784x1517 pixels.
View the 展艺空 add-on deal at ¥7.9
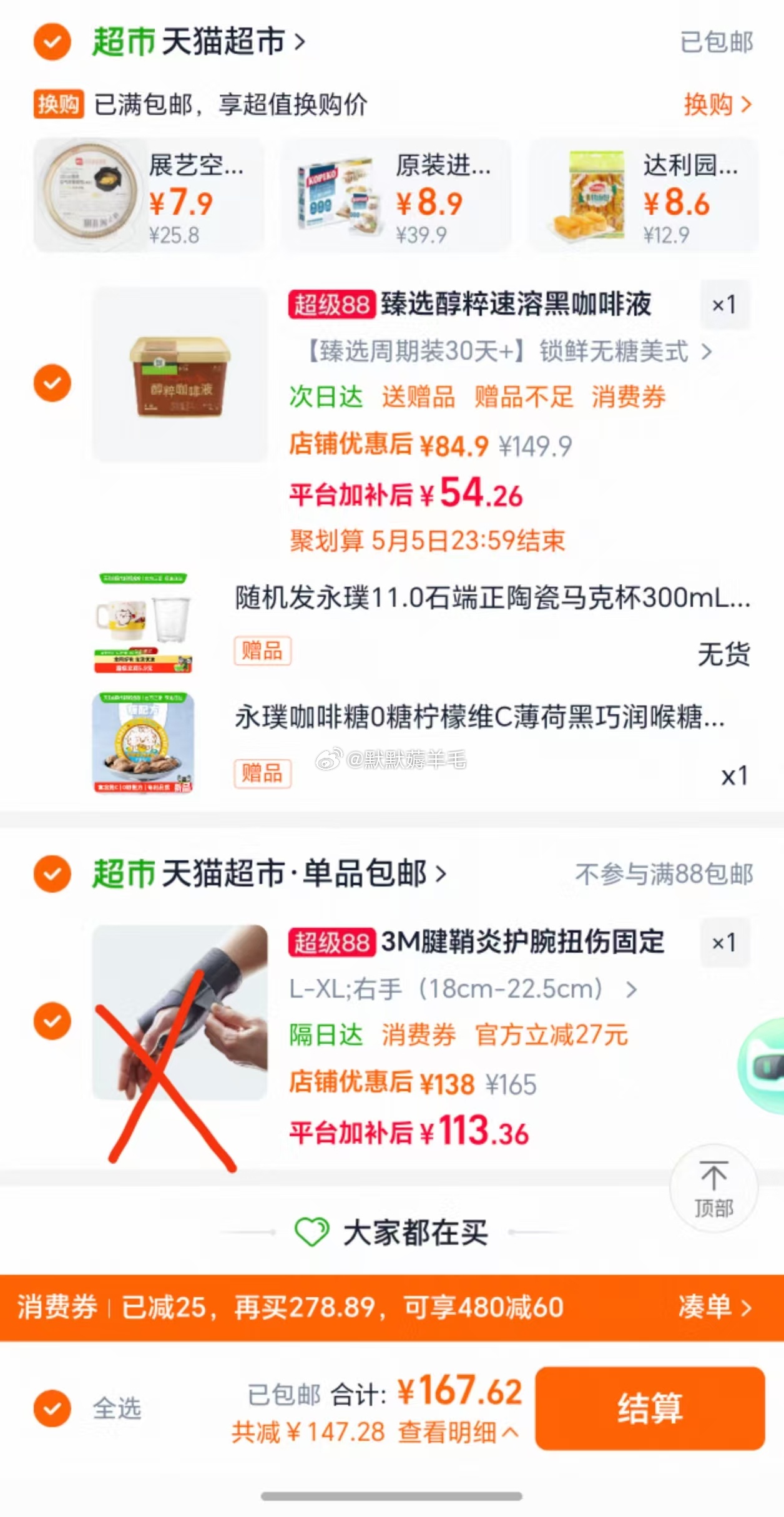click(149, 195)
